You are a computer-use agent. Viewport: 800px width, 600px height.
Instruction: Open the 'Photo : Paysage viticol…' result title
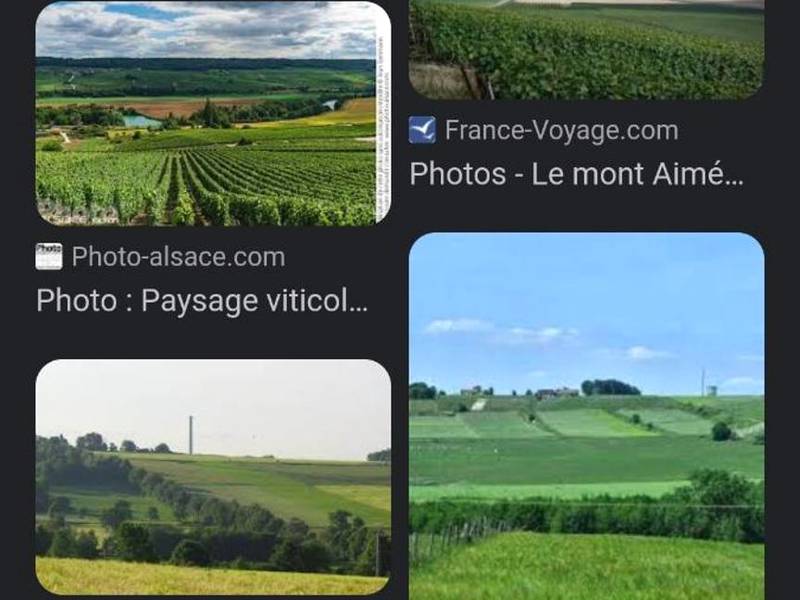tap(202, 301)
